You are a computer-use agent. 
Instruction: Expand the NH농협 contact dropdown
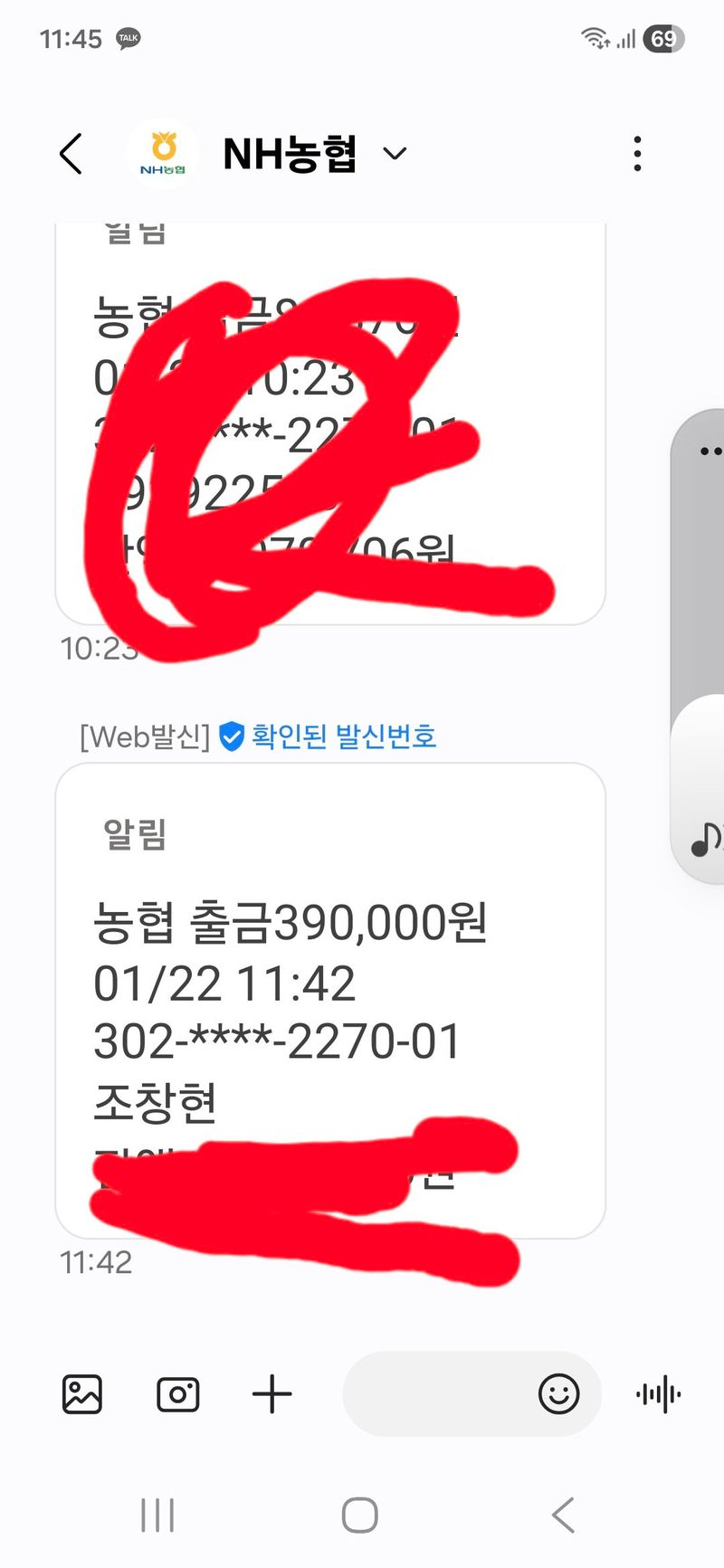[395, 154]
